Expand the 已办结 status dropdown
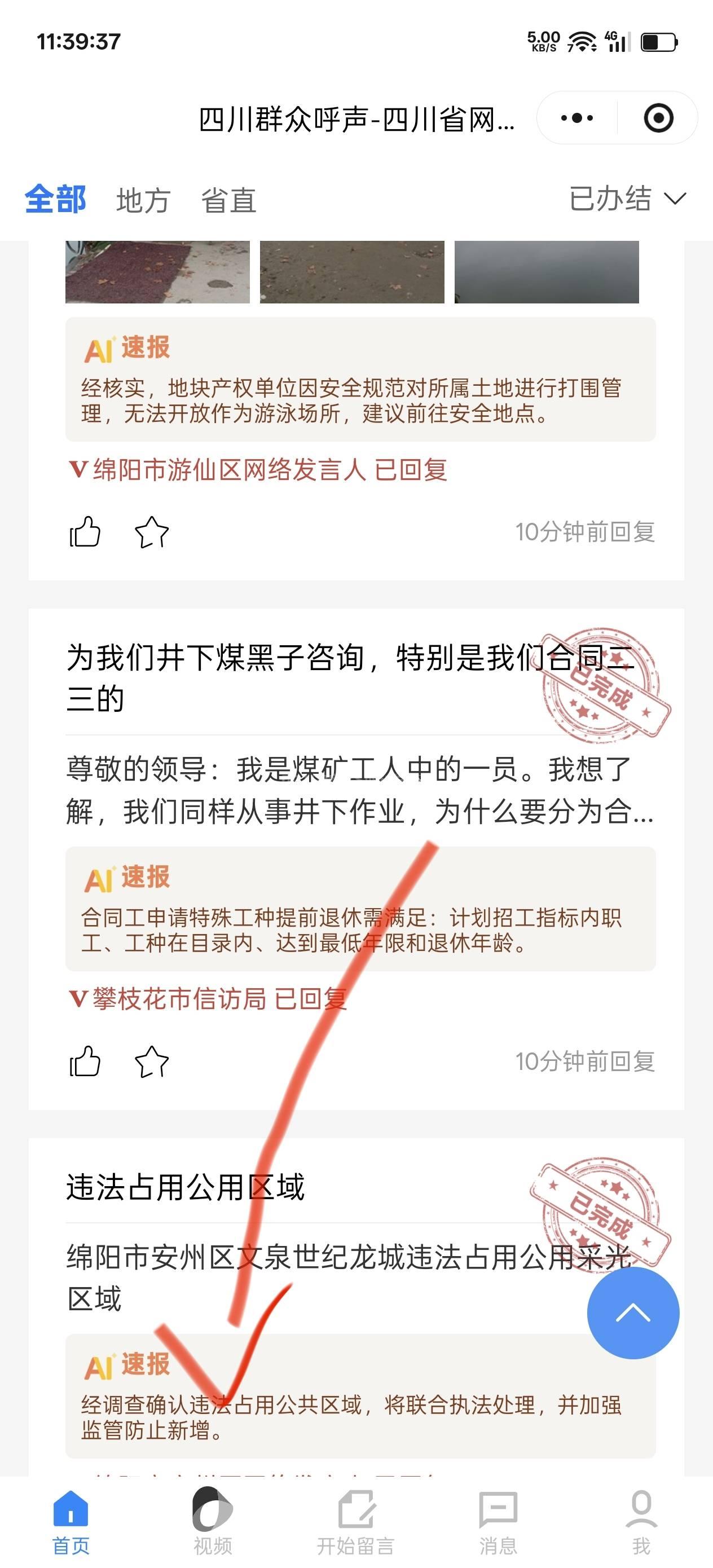Image resolution: width=713 pixels, height=1568 pixels. point(627,199)
